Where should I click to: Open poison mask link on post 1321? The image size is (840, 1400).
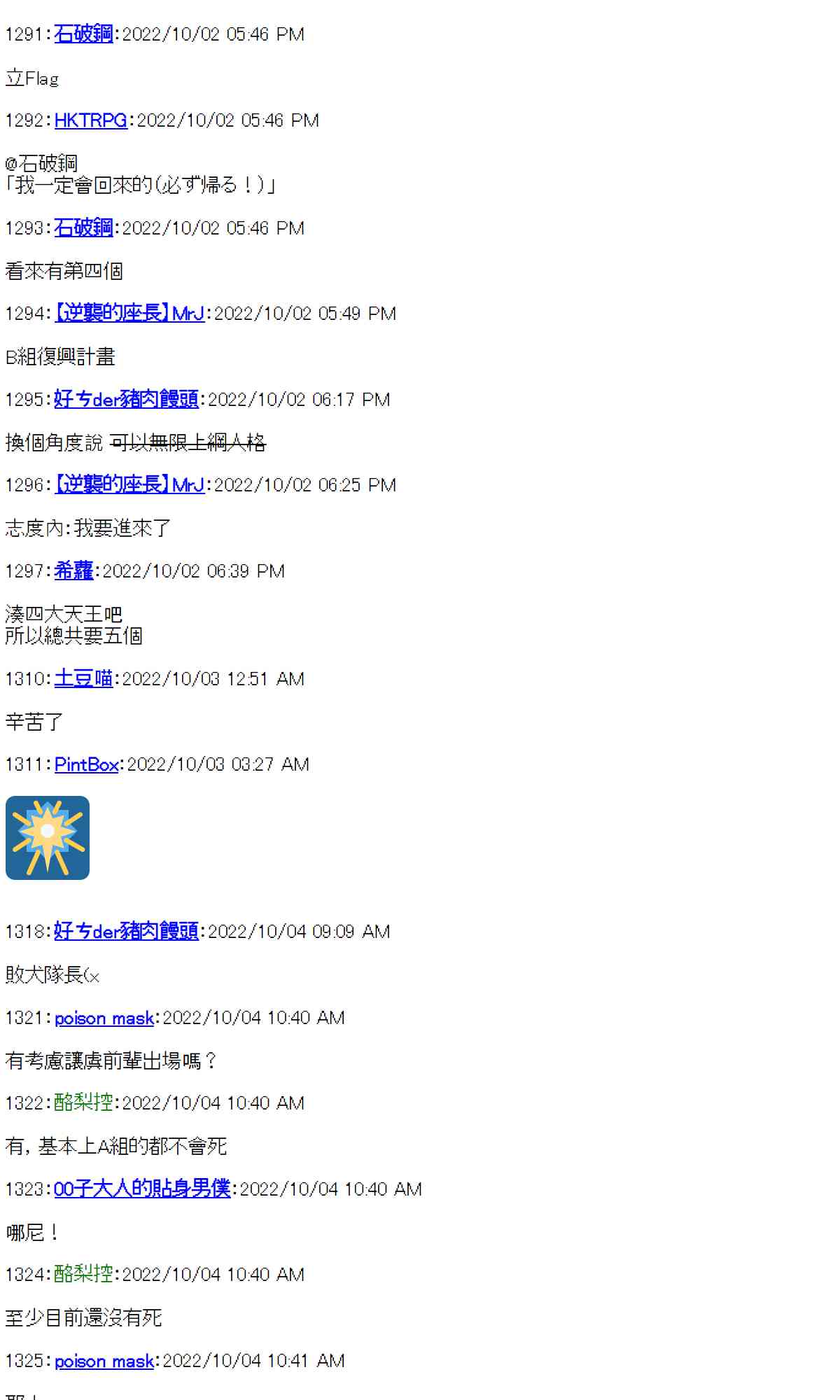coord(104,1017)
